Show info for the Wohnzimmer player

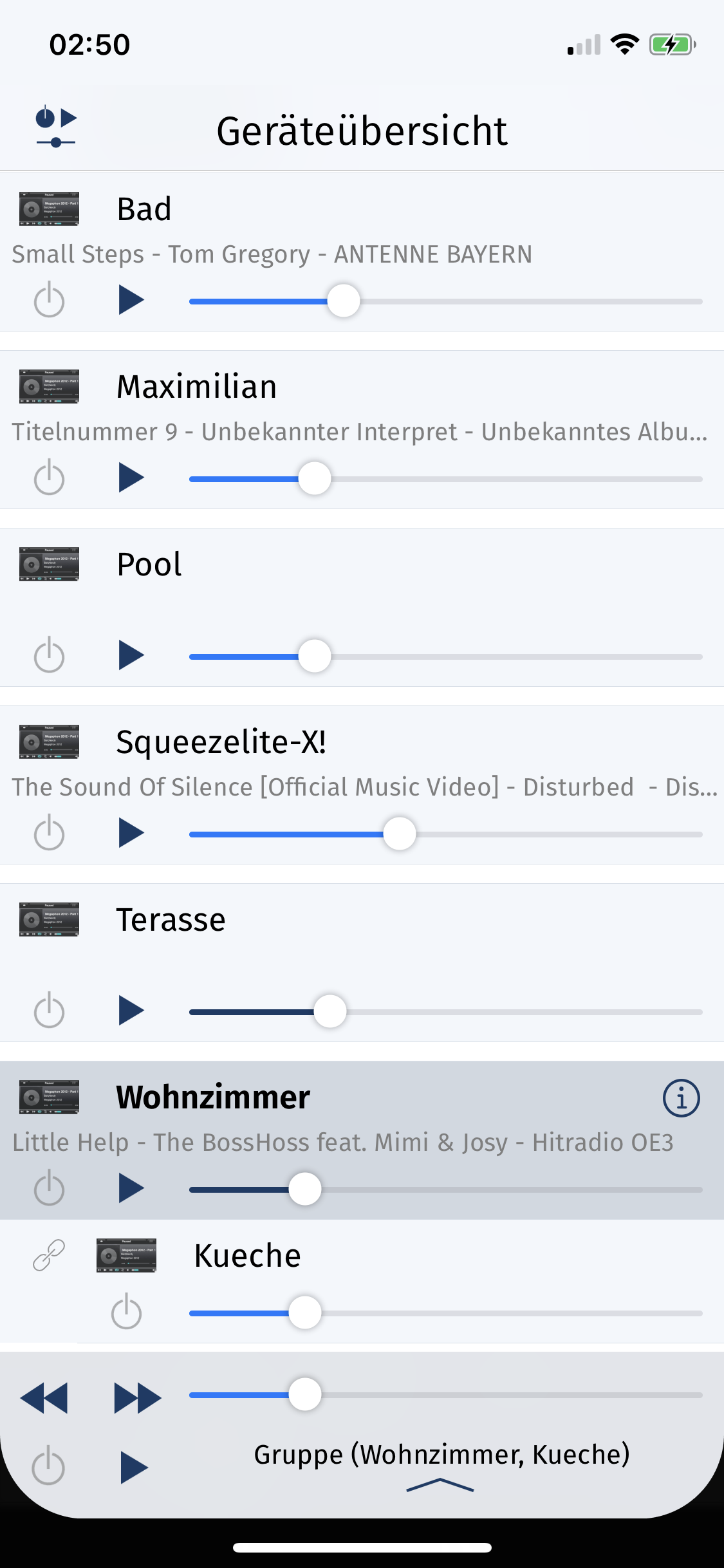click(x=681, y=1098)
